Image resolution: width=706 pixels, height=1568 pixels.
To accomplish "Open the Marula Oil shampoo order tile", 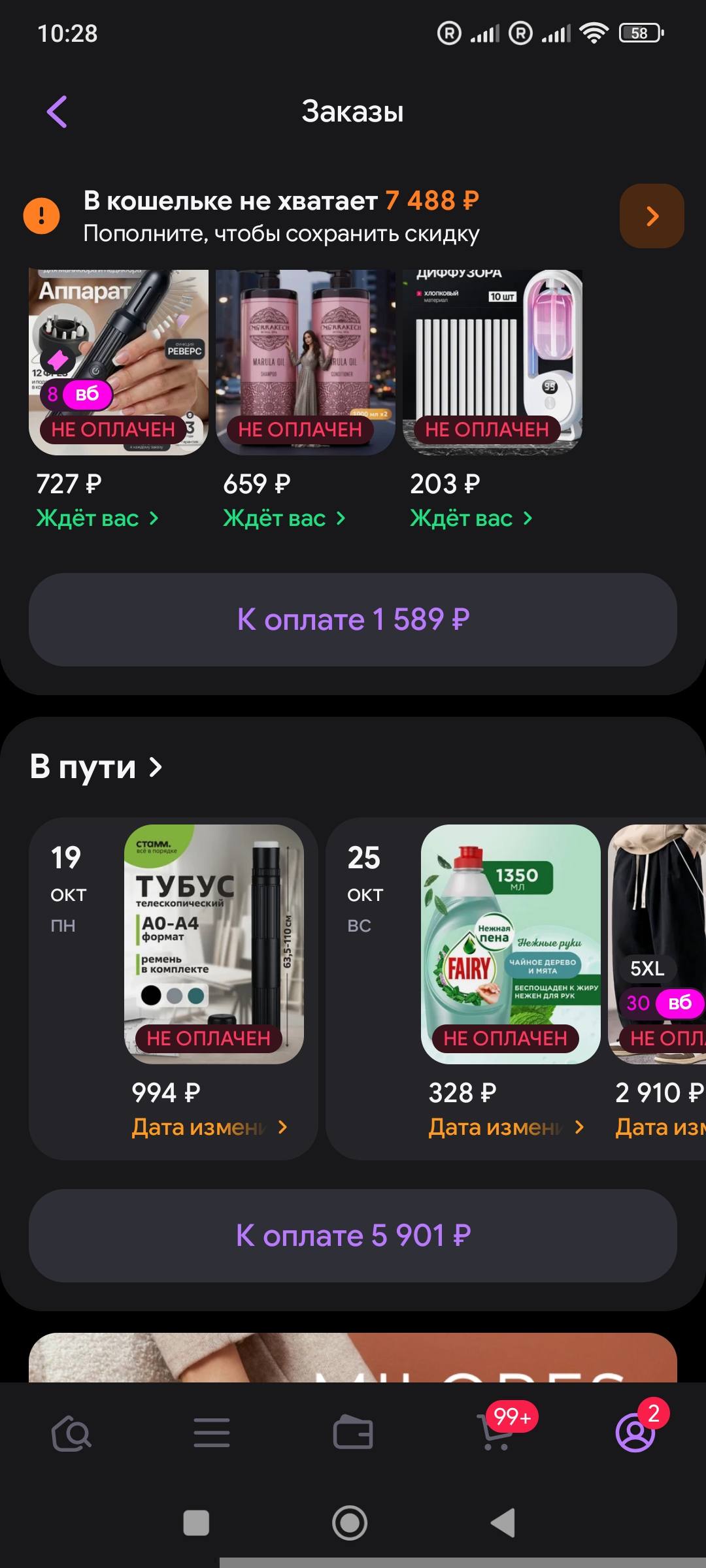I will [305, 363].
